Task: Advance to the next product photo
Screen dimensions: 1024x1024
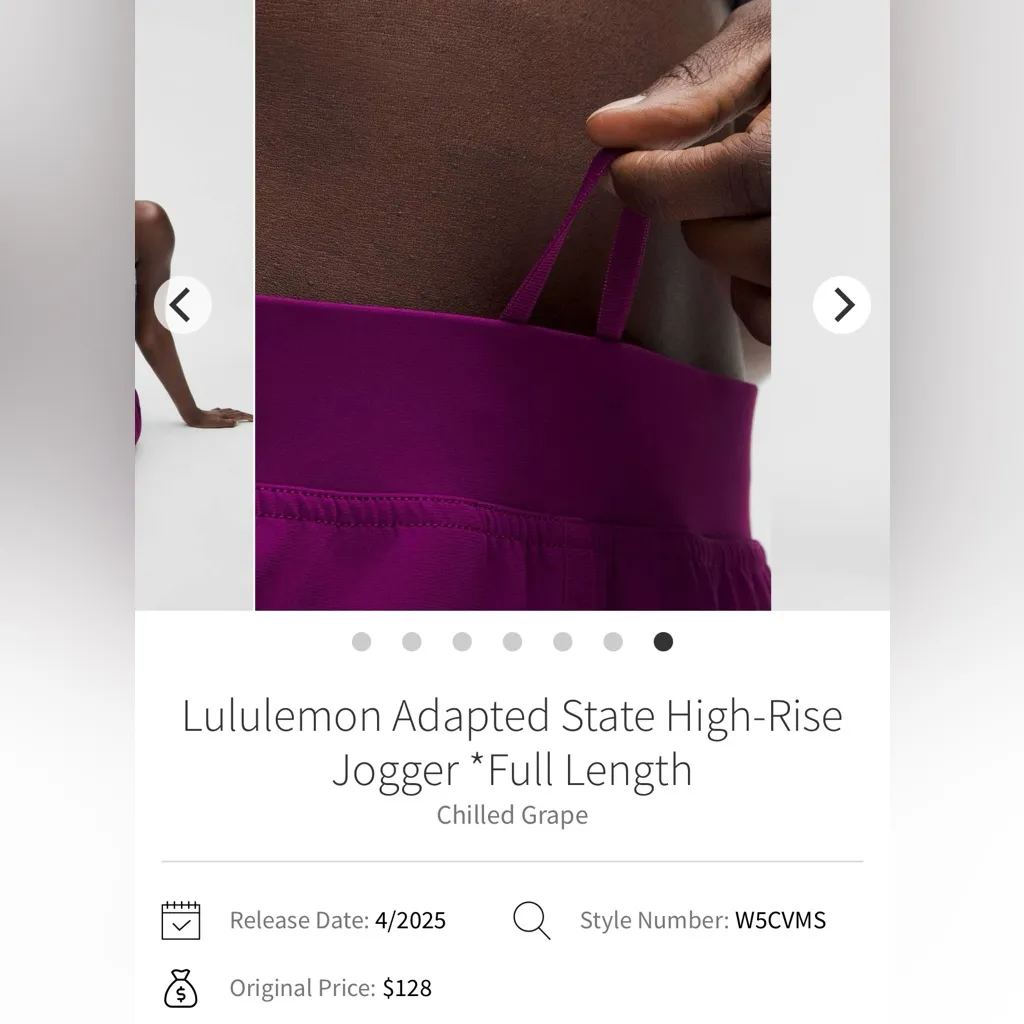Action: pos(842,305)
